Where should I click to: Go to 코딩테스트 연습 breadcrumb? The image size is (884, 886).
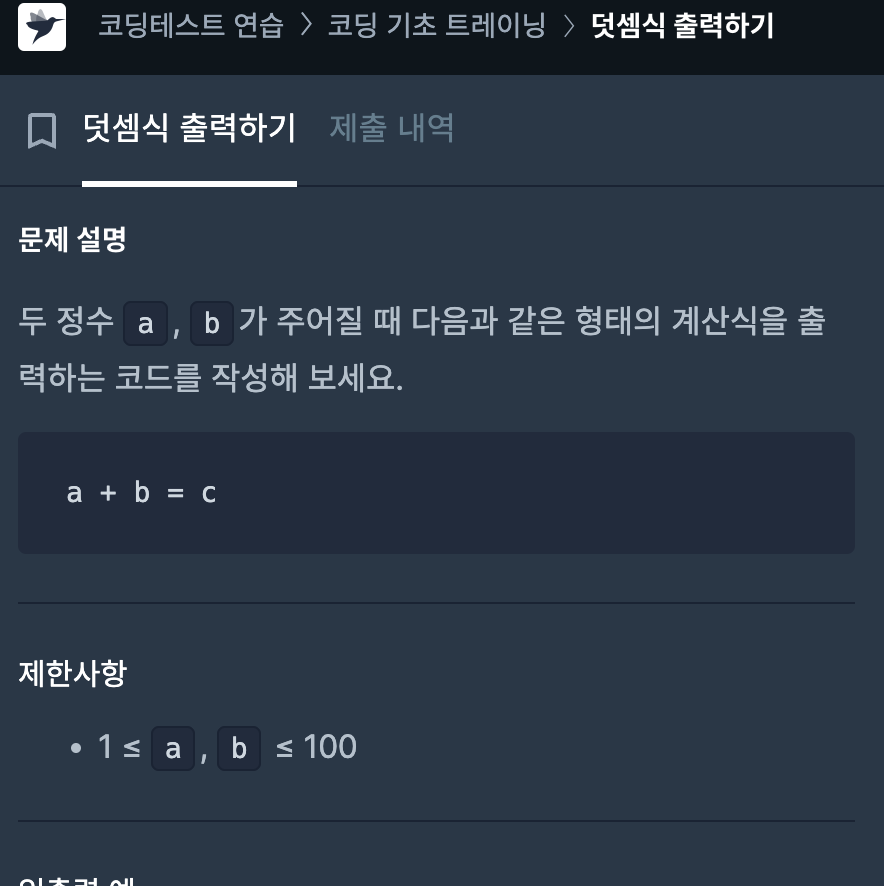coord(190,26)
